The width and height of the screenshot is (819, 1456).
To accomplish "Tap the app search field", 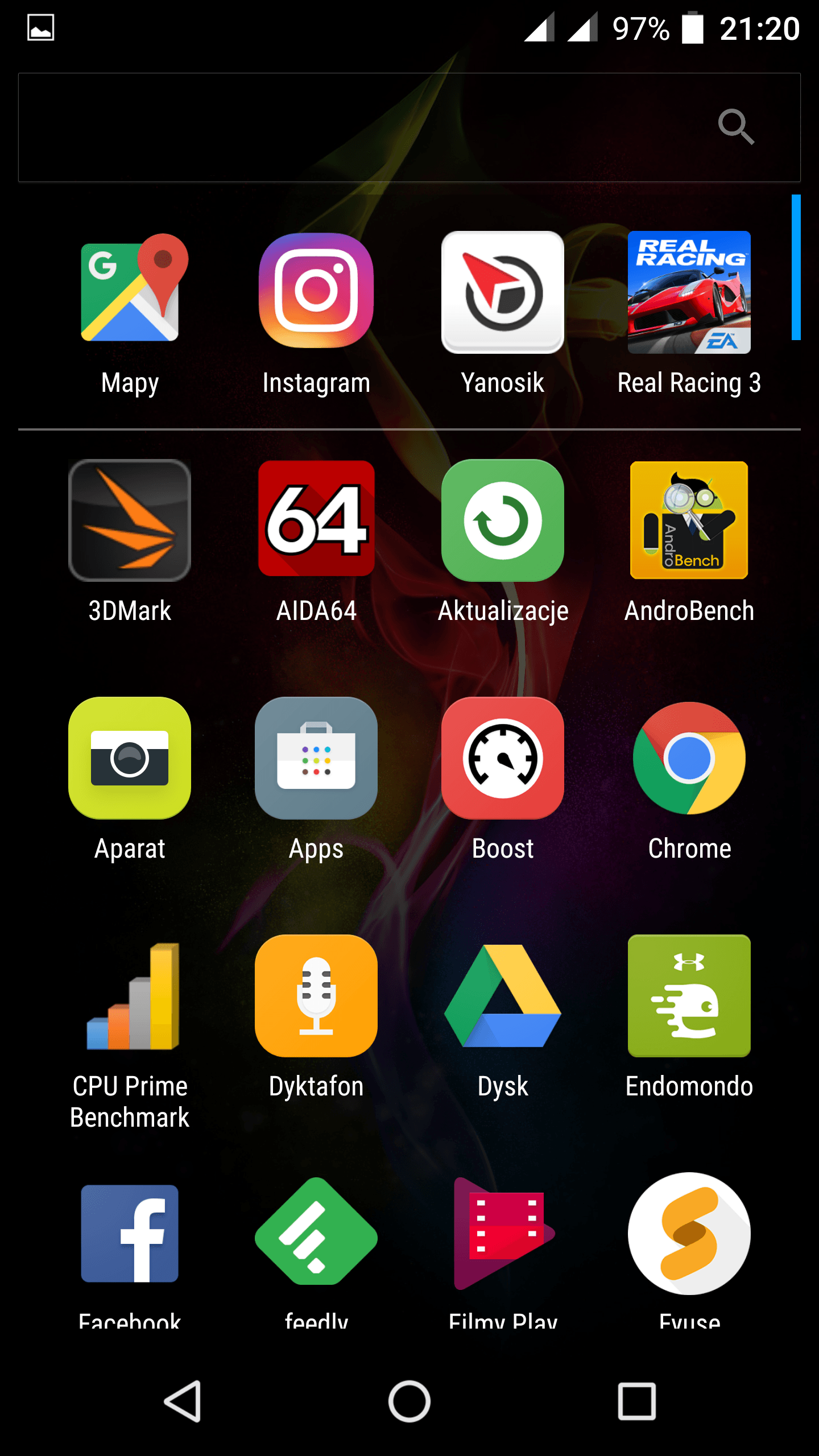I will pyautogui.click(x=409, y=127).
